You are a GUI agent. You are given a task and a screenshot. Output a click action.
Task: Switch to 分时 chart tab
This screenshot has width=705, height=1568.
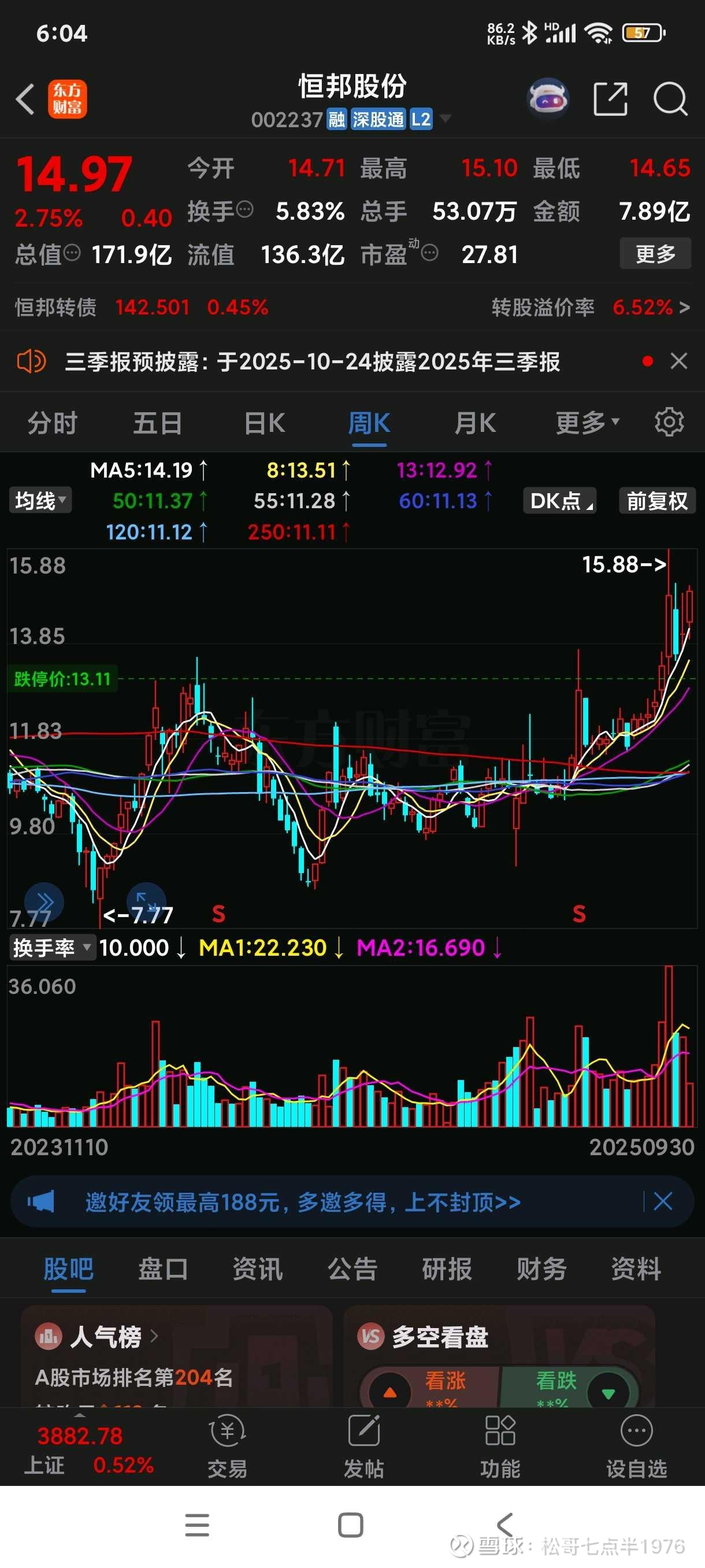point(53,423)
